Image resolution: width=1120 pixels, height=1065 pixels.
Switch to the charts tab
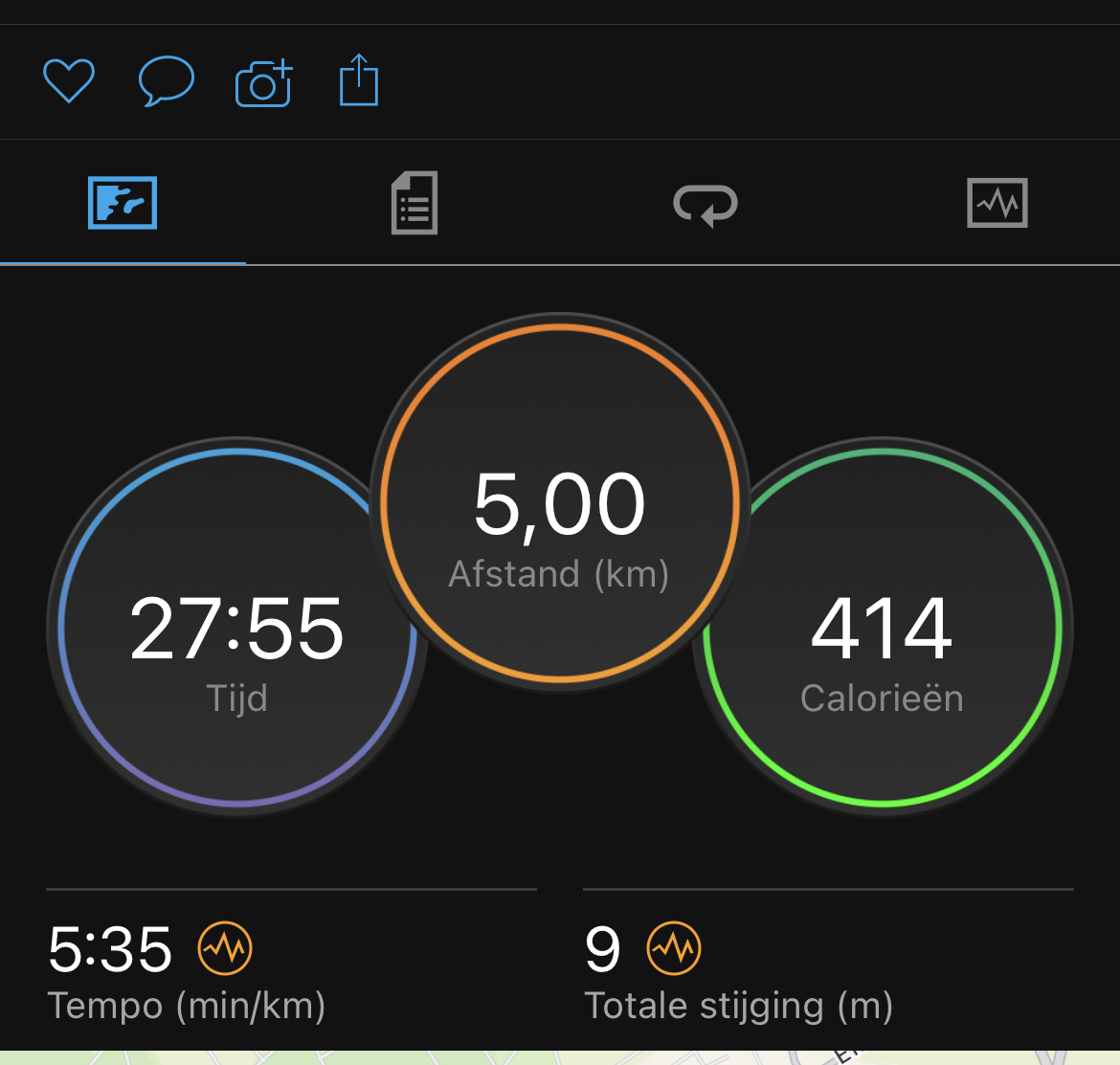(x=997, y=203)
